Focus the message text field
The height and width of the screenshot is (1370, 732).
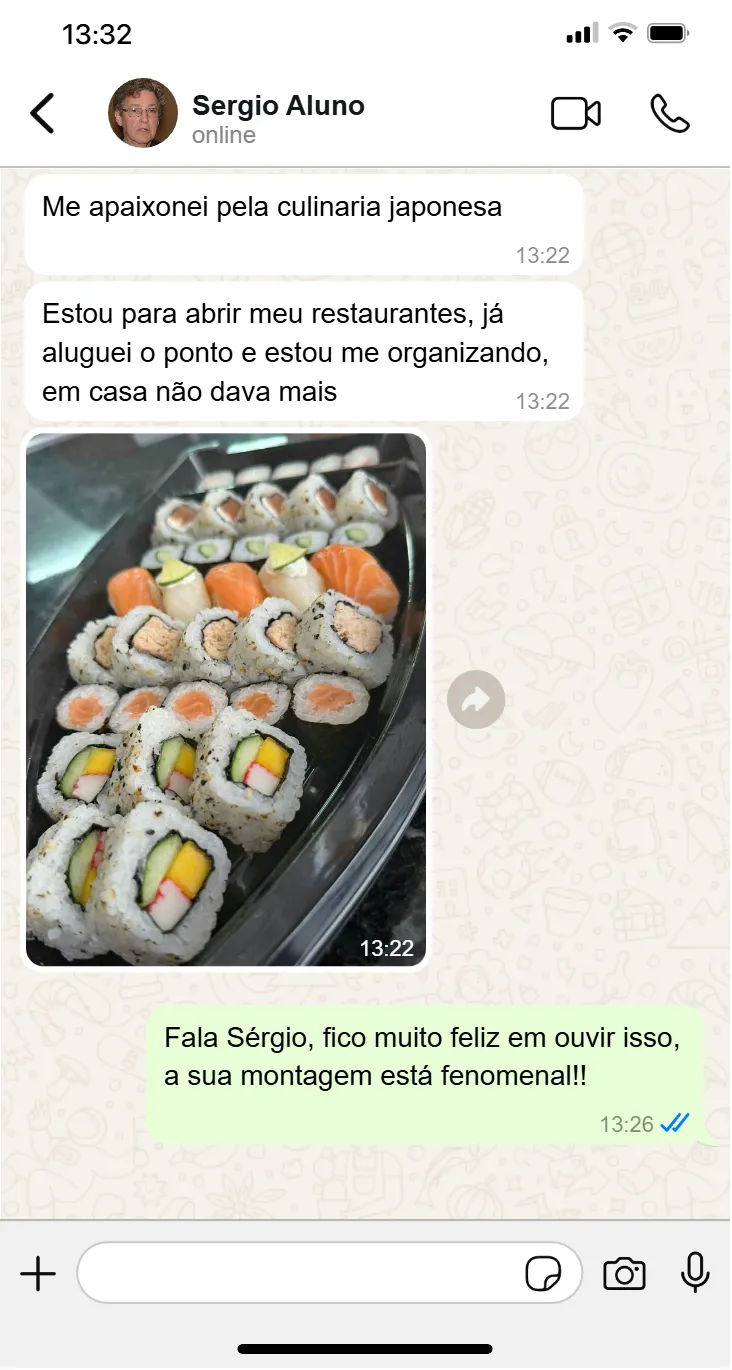pyautogui.click(x=300, y=1274)
